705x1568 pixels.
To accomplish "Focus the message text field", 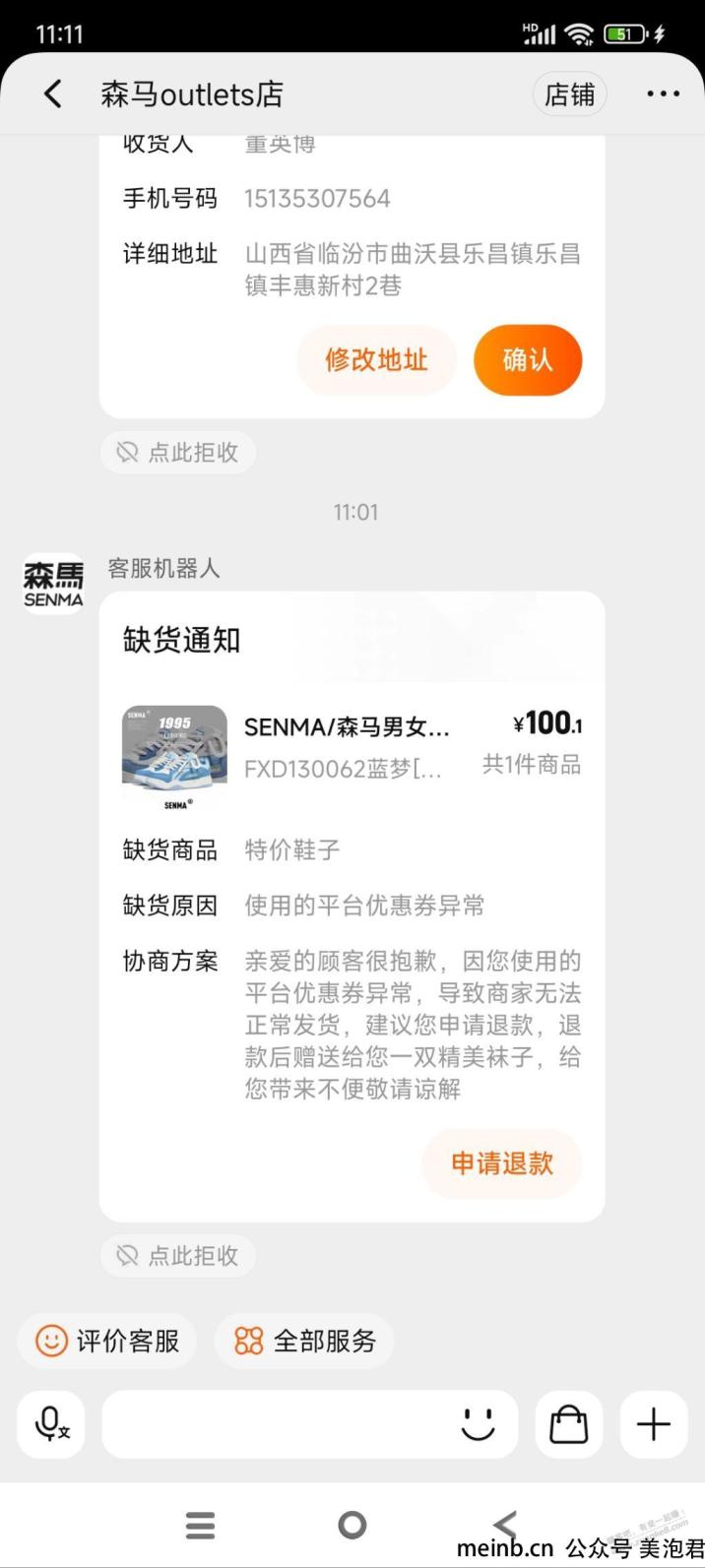I will click(276, 1424).
